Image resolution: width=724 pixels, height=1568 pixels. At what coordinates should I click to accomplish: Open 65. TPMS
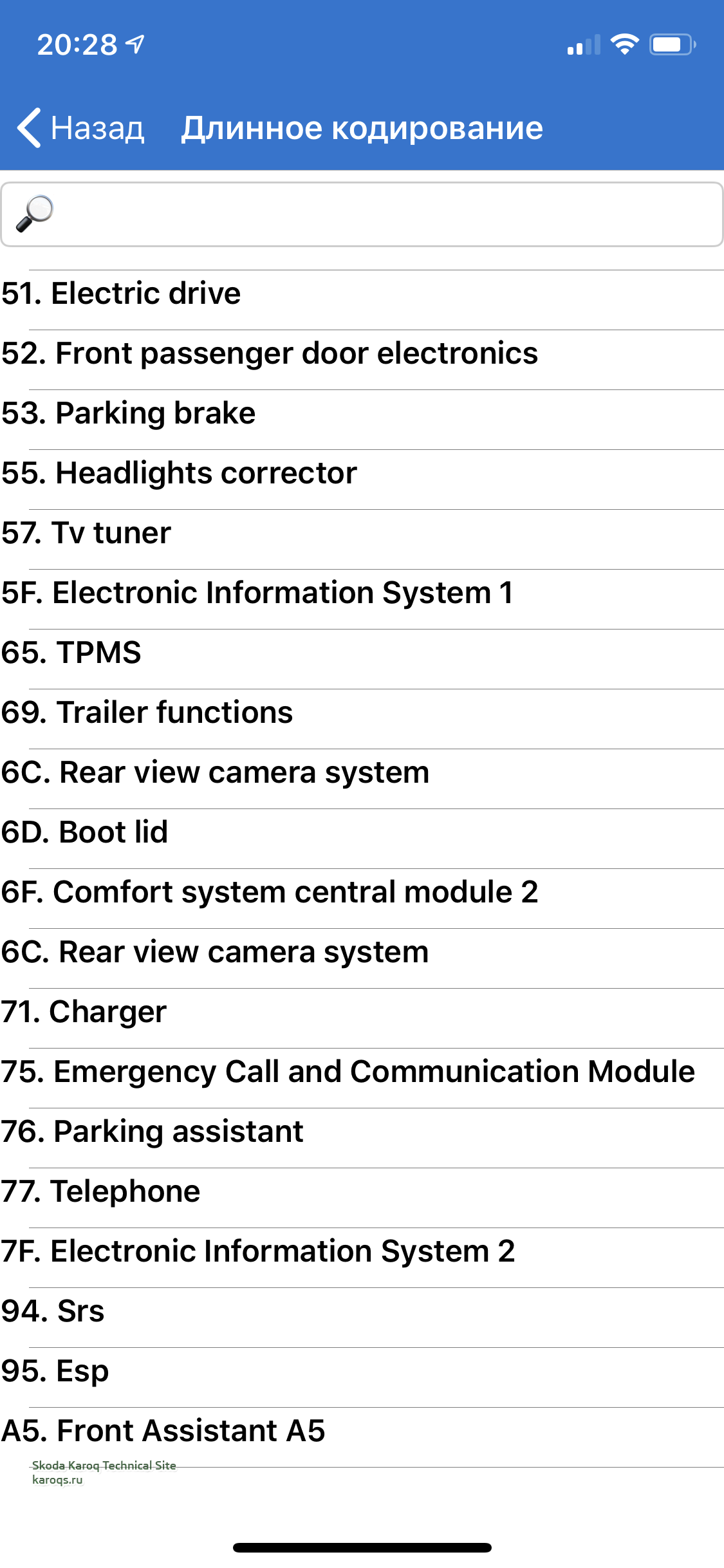click(x=71, y=653)
